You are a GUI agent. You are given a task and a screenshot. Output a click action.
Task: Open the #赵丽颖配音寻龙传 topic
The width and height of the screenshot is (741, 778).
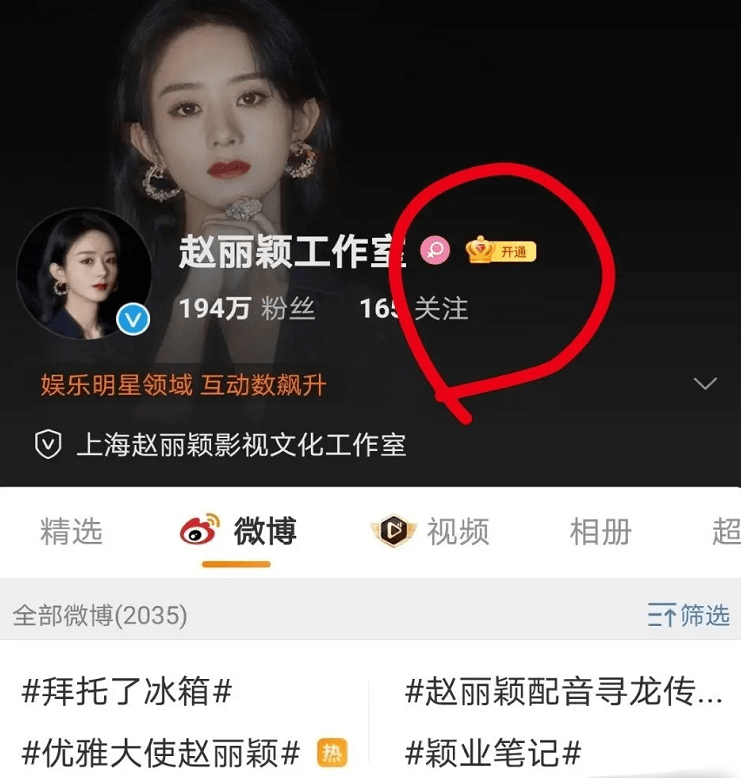click(563, 691)
